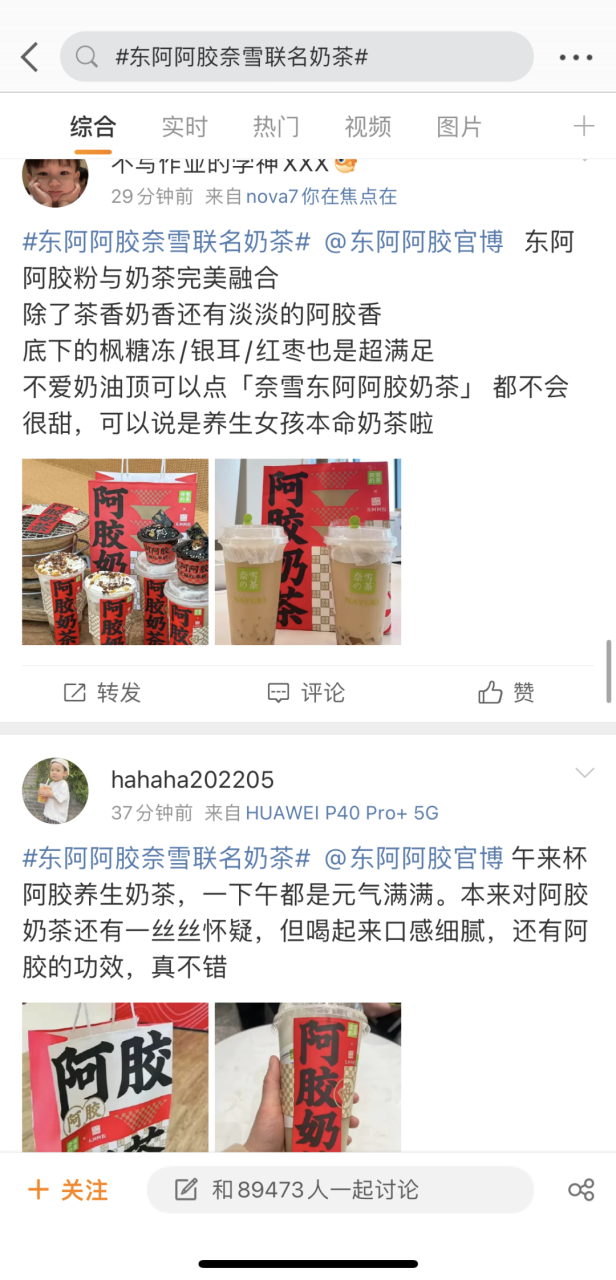Join the discussion with 89473 people
This screenshot has width=616, height=1280.
coord(340,1190)
